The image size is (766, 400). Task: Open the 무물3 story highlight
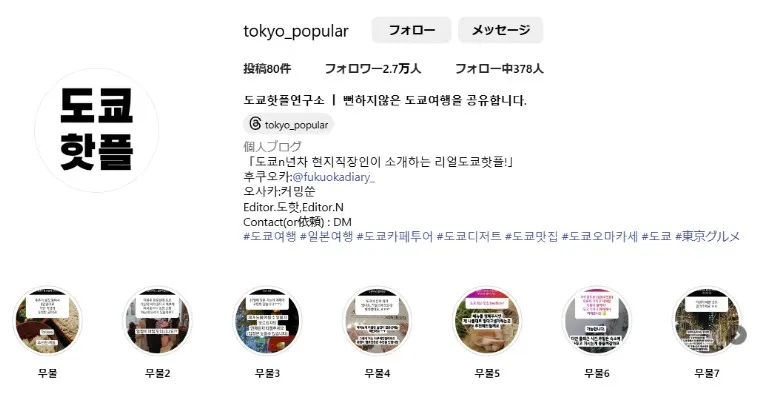pyautogui.click(x=266, y=322)
